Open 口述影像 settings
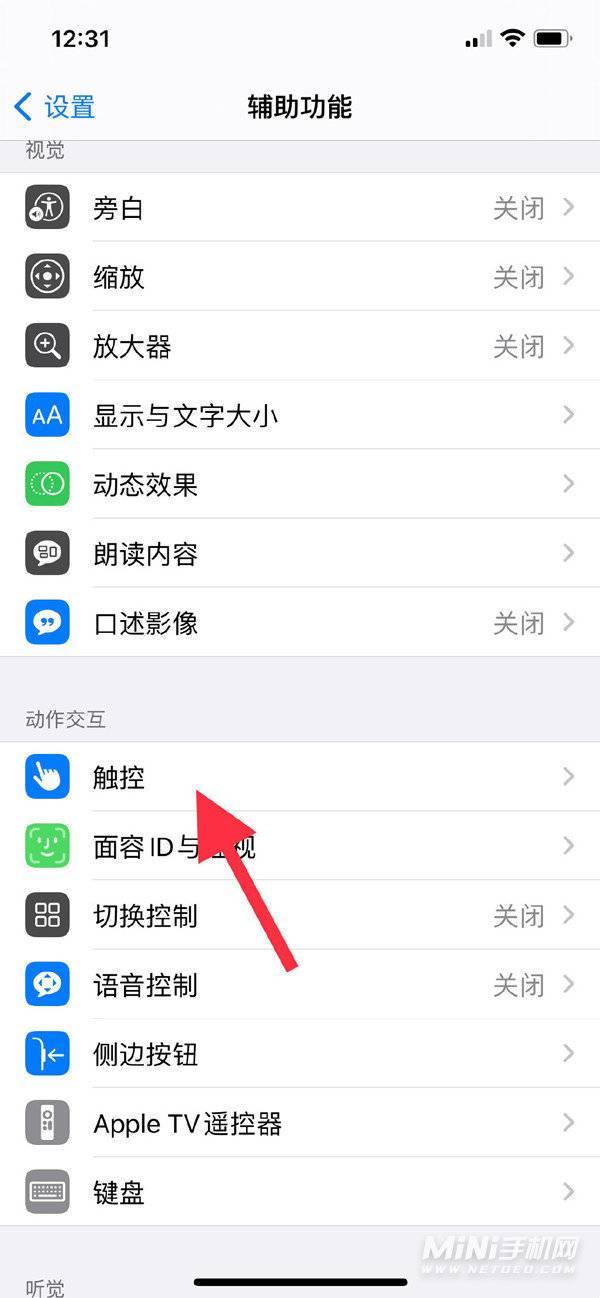 [x=300, y=623]
